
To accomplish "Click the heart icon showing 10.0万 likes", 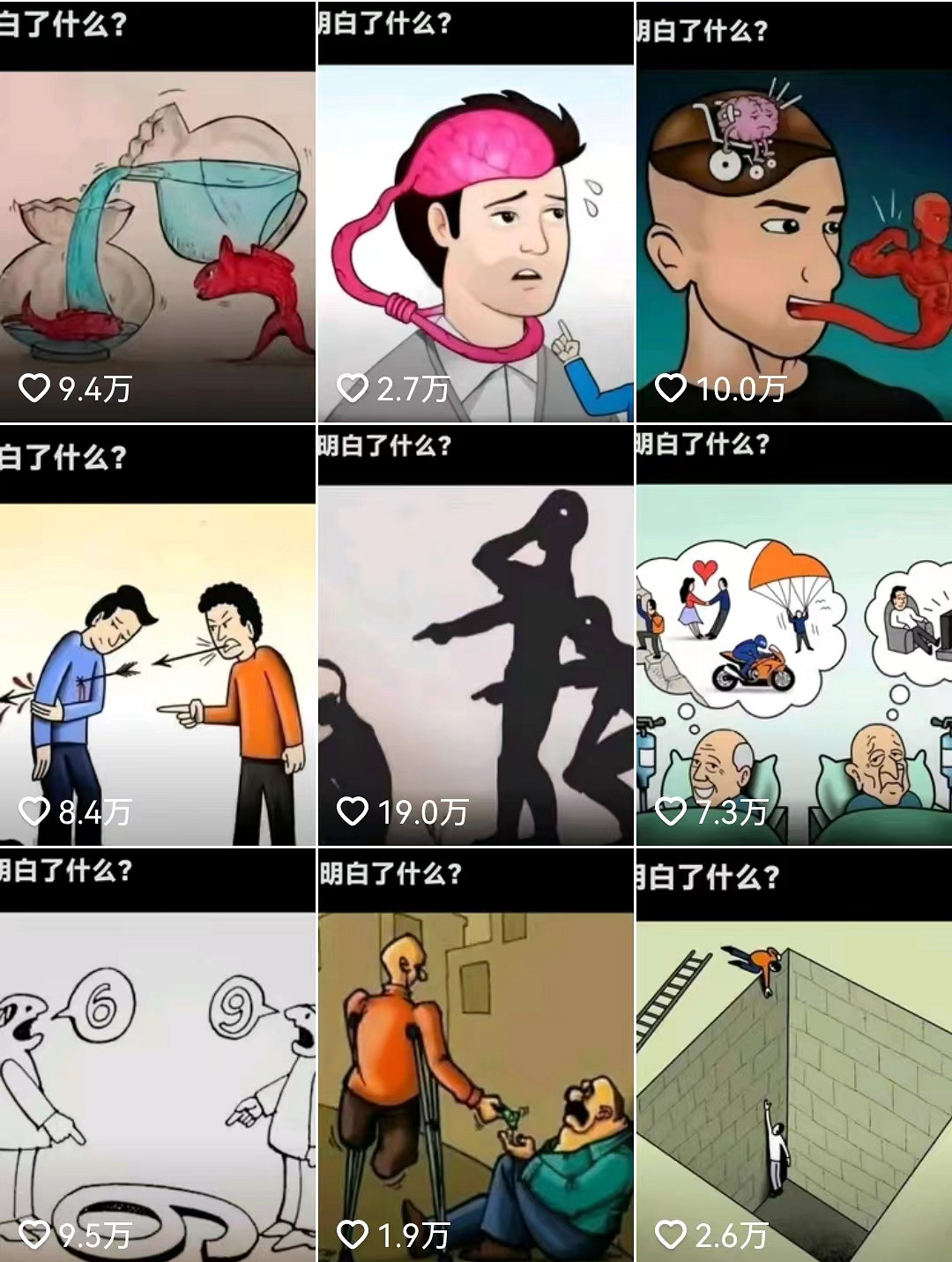I will click(673, 385).
